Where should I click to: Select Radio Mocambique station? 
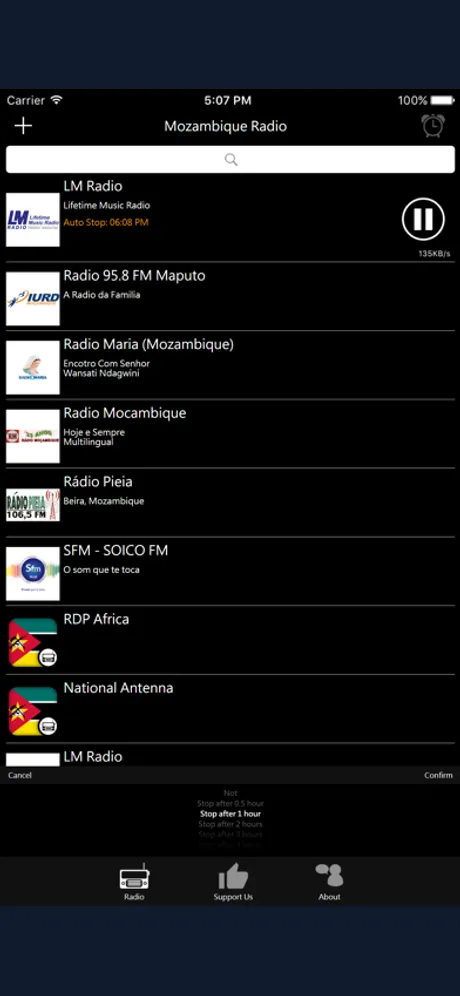(x=230, y=434)
